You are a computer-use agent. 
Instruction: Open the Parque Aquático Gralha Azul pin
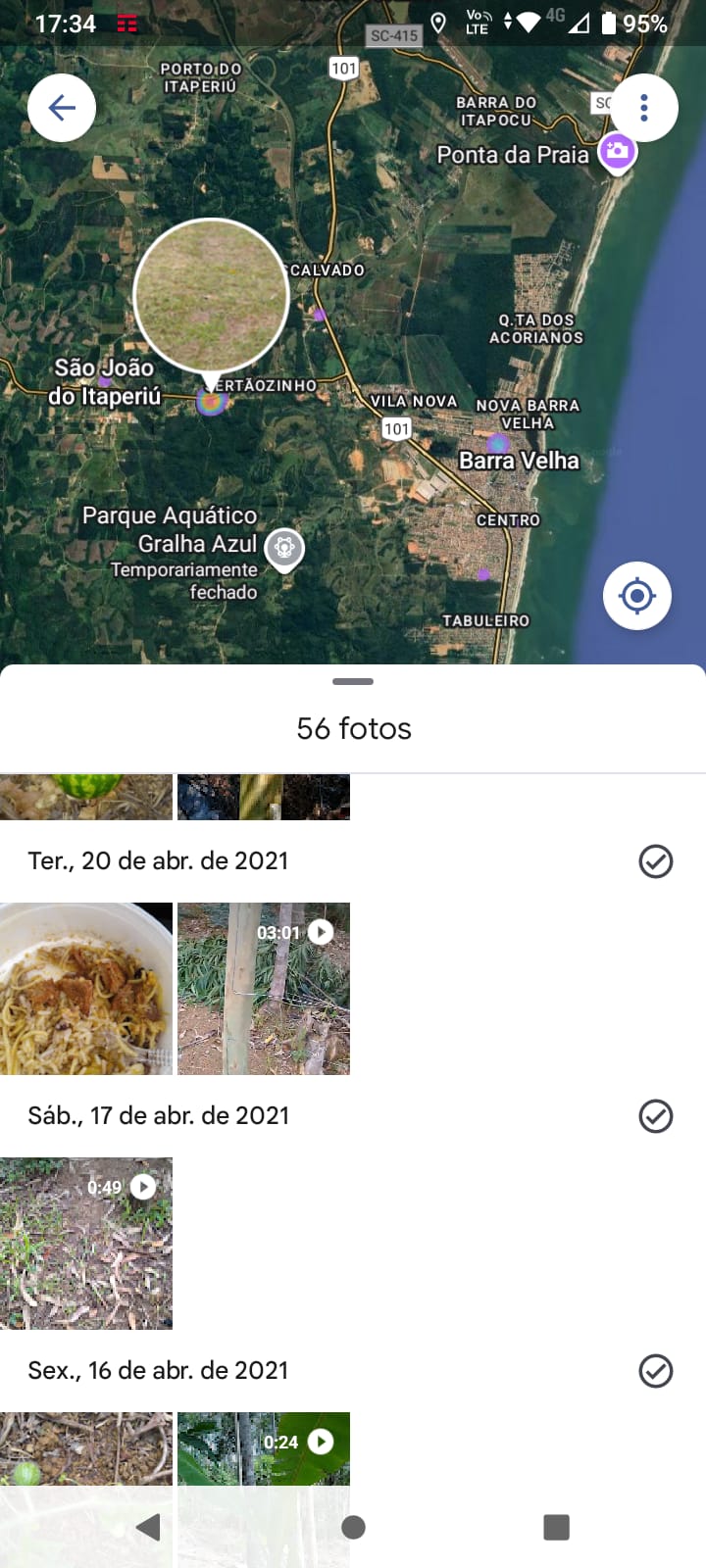point(284,548)
